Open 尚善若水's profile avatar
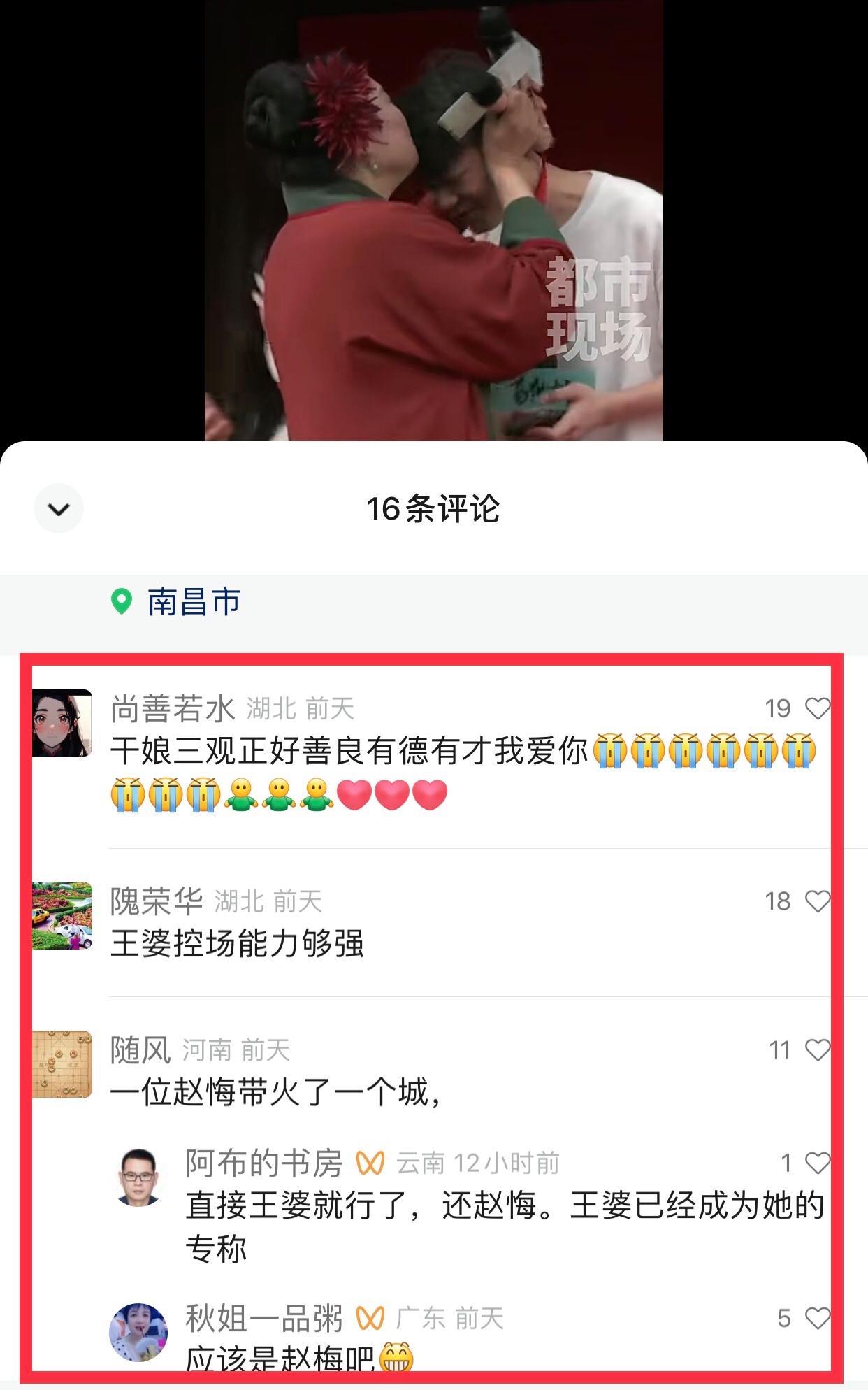Viewport: 868px width, 1390px height. click(62, 723)
